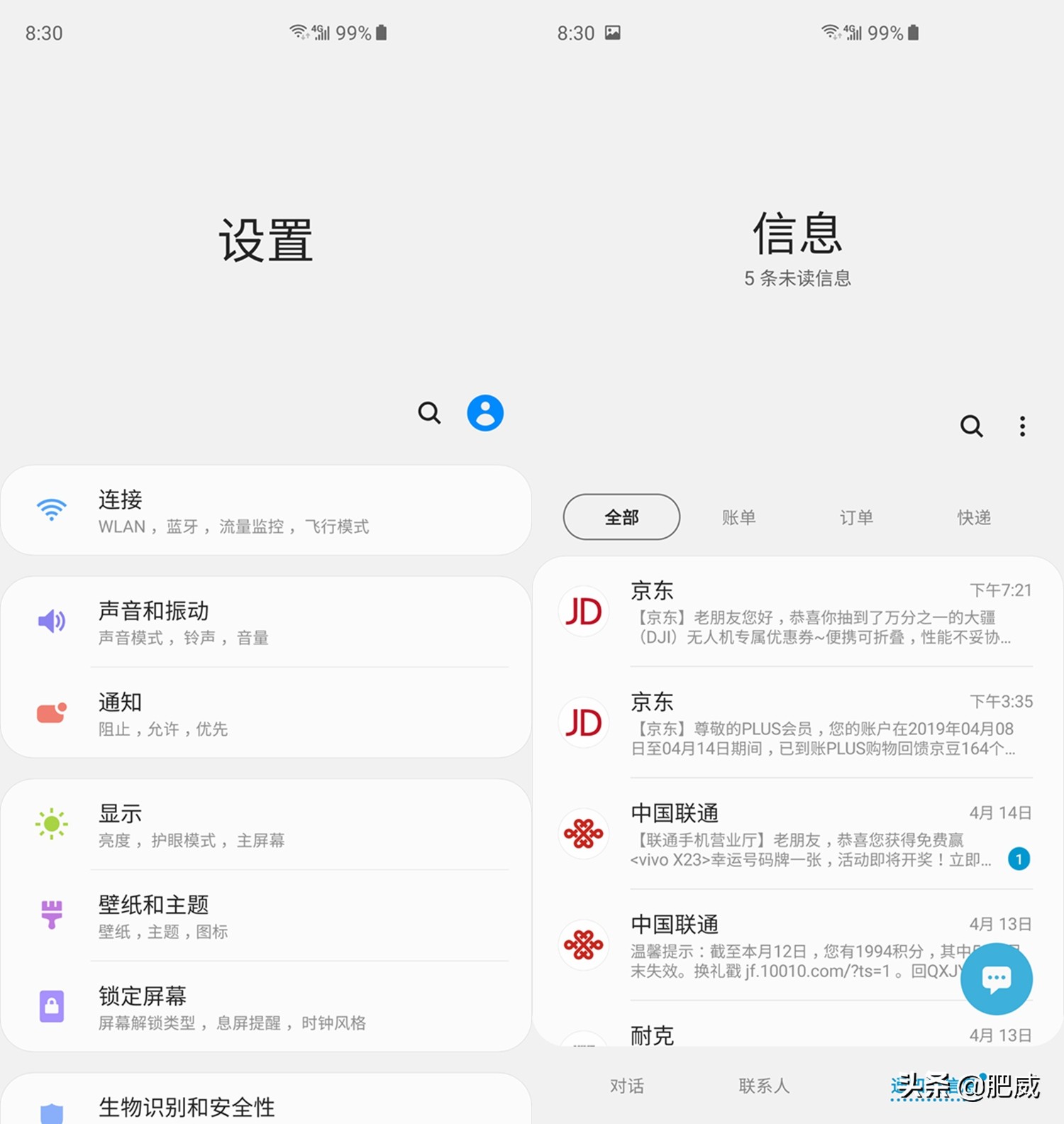Select the 快递 message filter
The width and height of the screenshot is (1064, 1124).
(x=973, y=517)
